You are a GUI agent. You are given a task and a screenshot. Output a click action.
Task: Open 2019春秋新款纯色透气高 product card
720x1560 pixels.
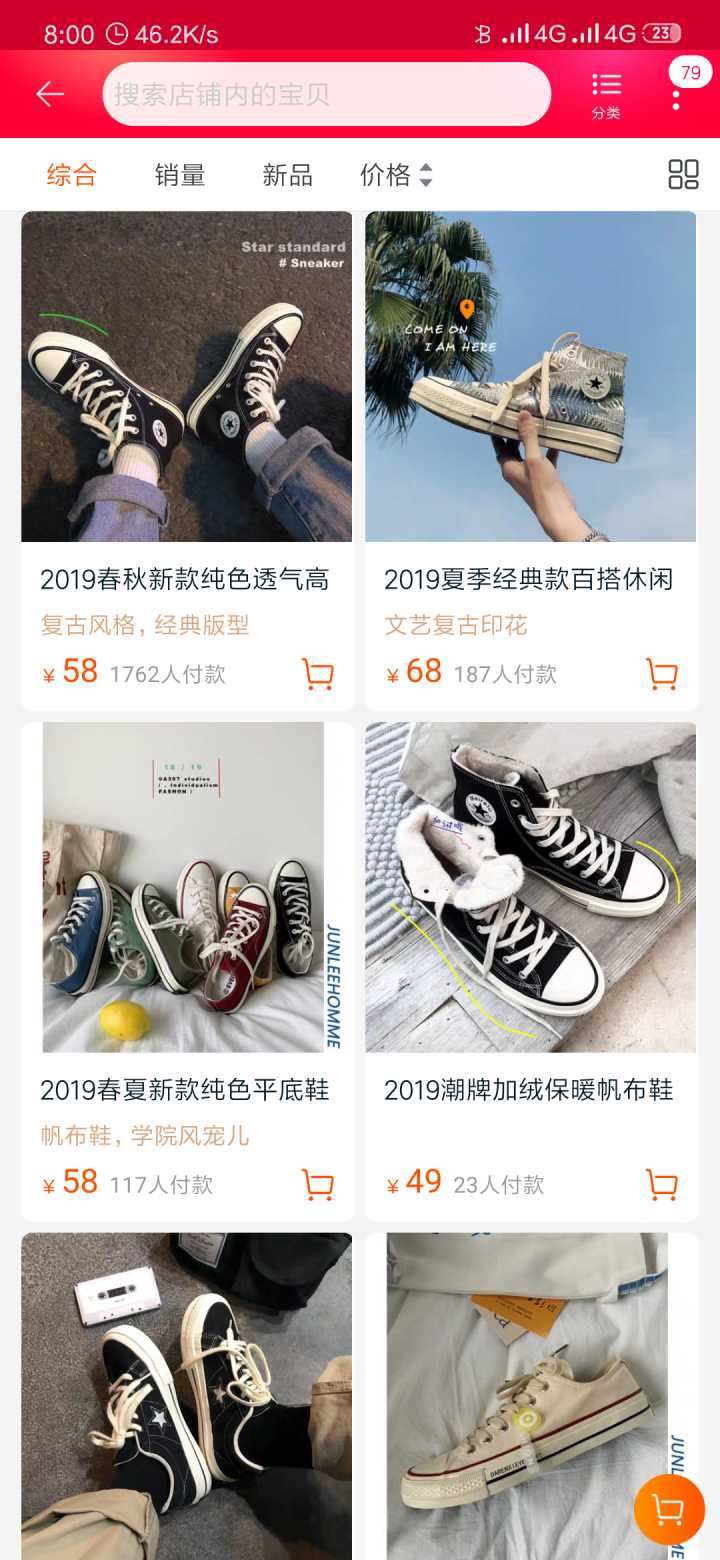(x=187, y=400)
